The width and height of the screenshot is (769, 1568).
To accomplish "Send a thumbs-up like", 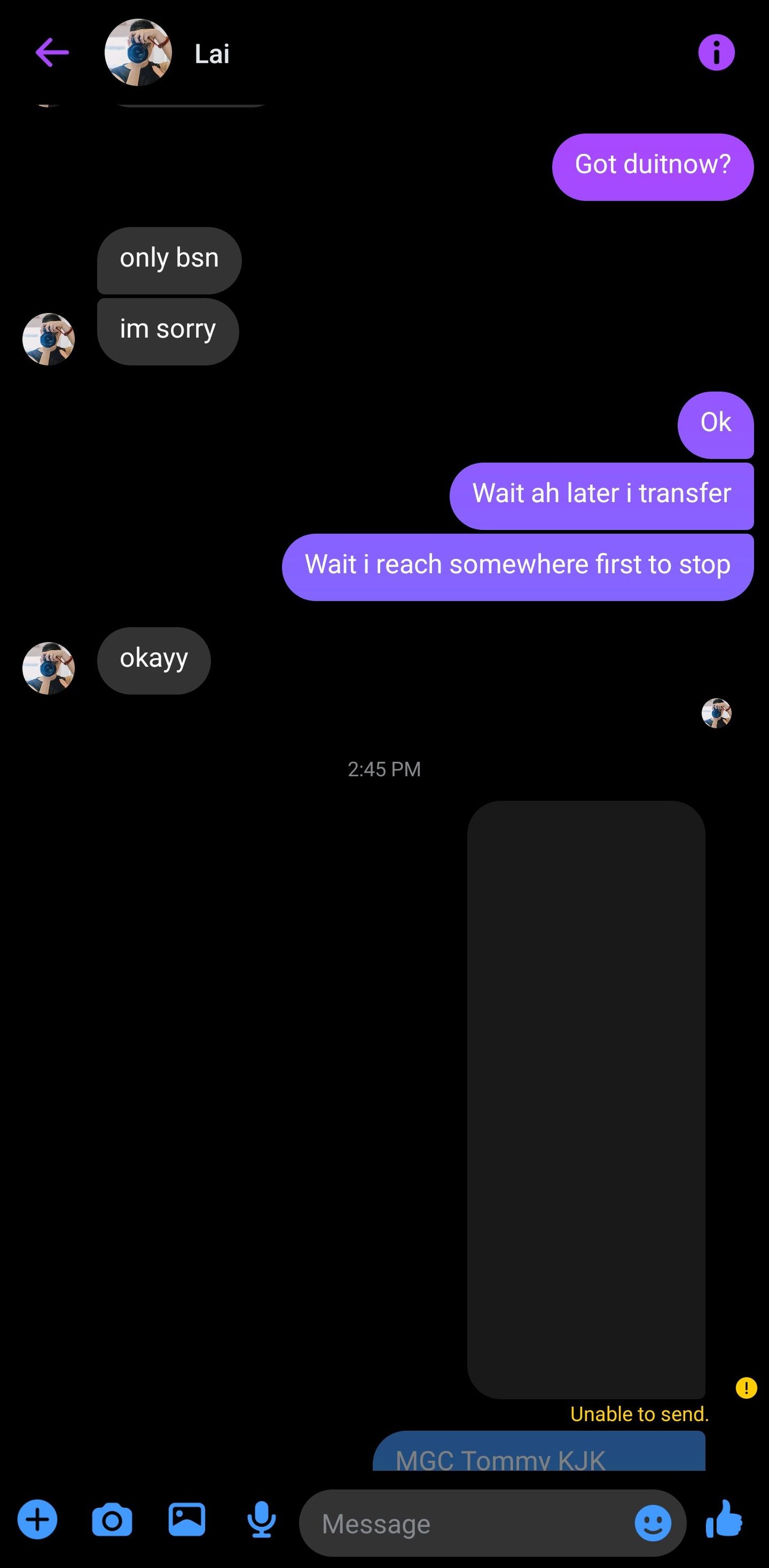I will 724,1519.
